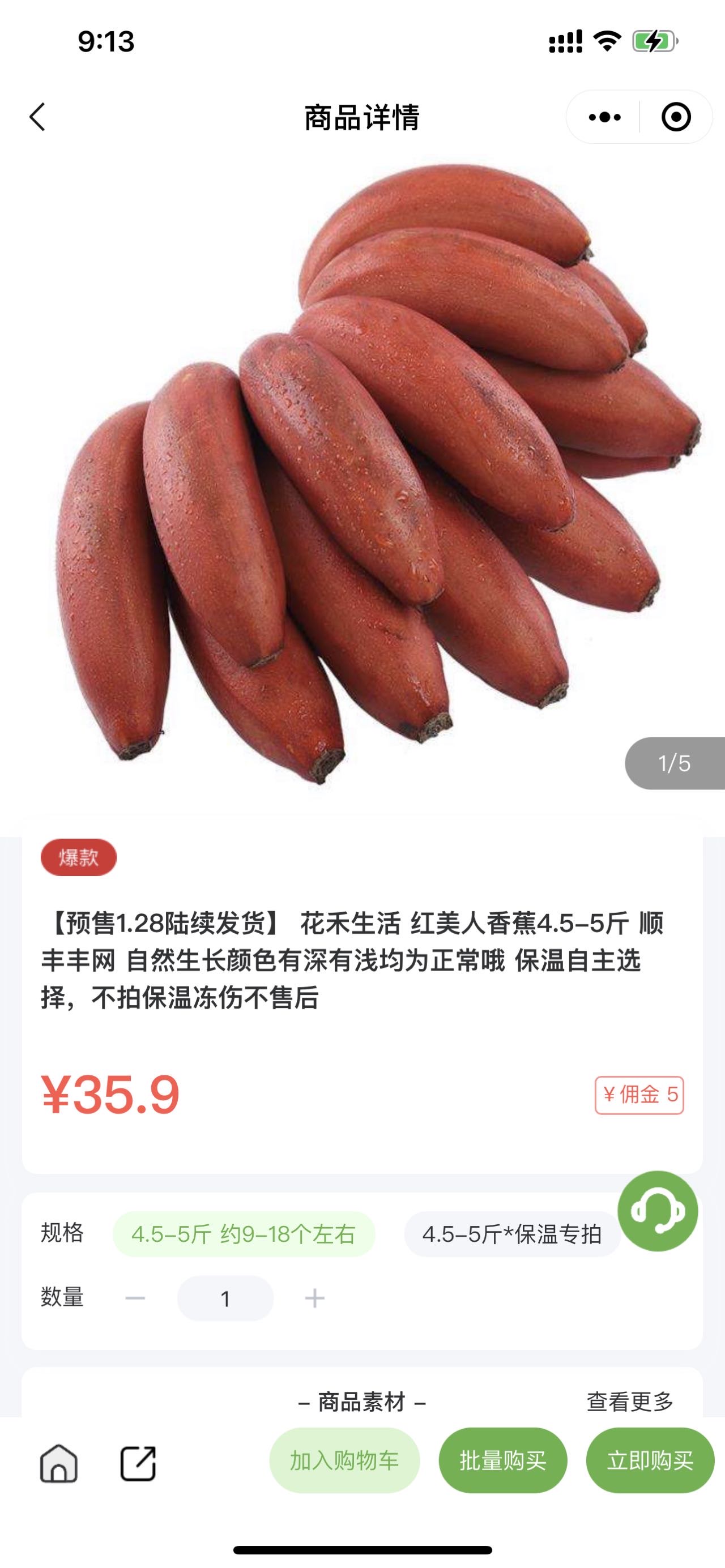The width and height of the screenshot is (725, 1568).
Task: Increase the quantity by one
Action: 314,1299
